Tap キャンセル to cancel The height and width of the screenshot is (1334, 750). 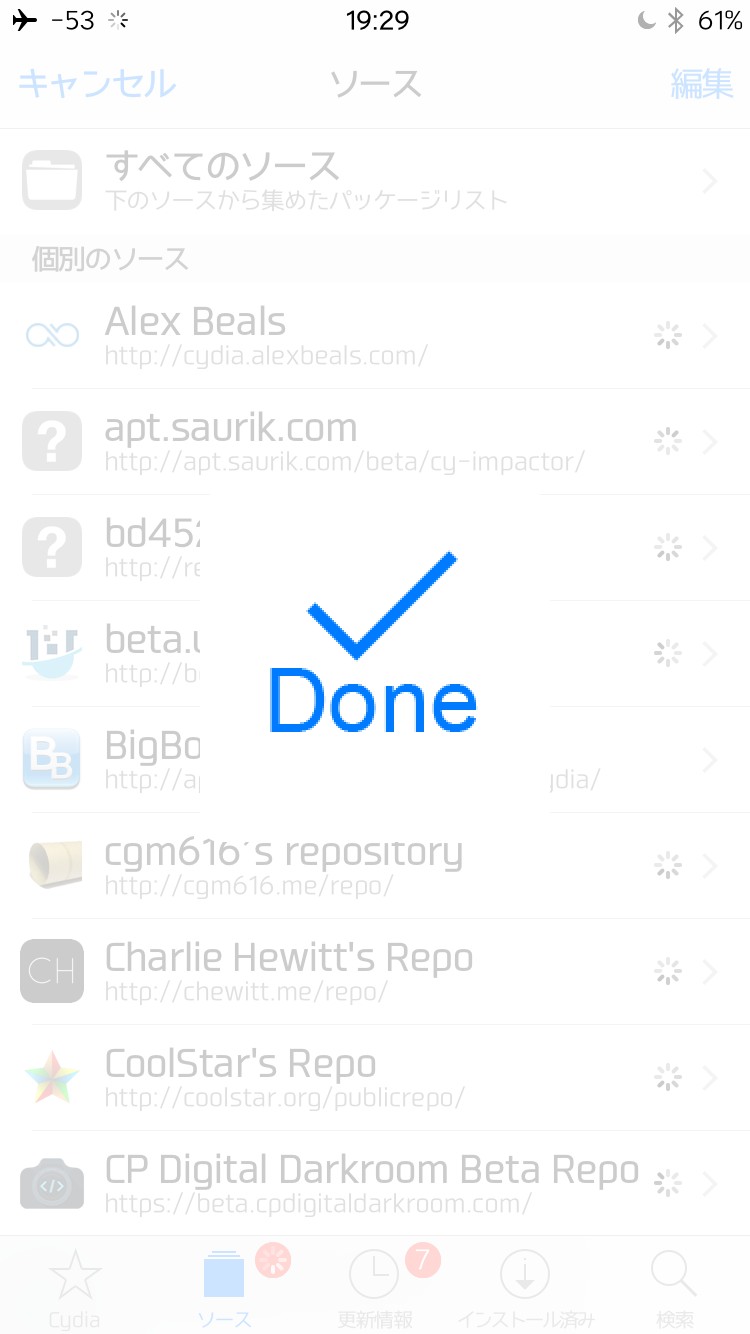[x=97, y=84]
